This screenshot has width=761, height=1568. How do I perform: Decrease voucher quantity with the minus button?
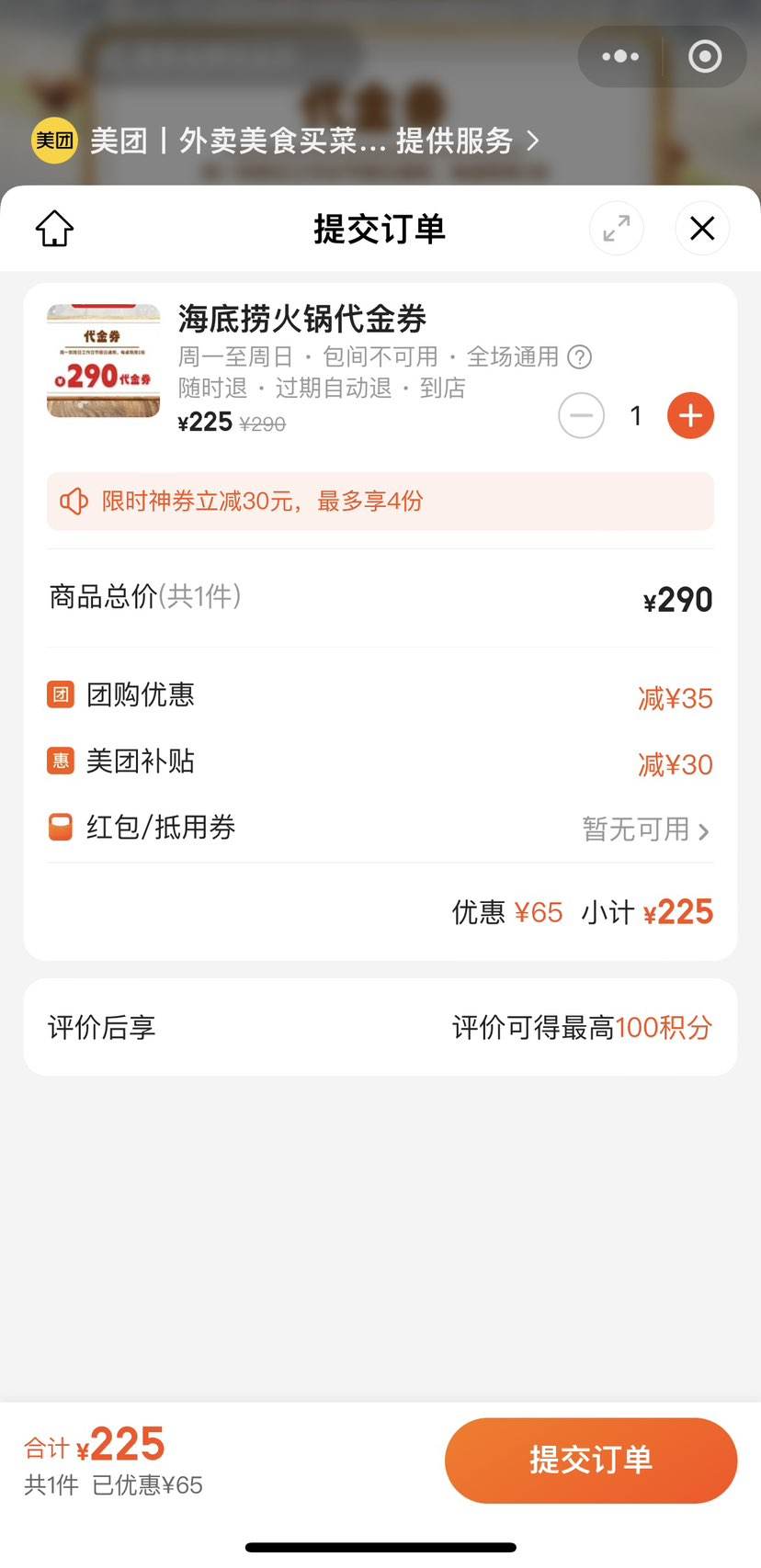pyautogui.click(x=581, y=415)
